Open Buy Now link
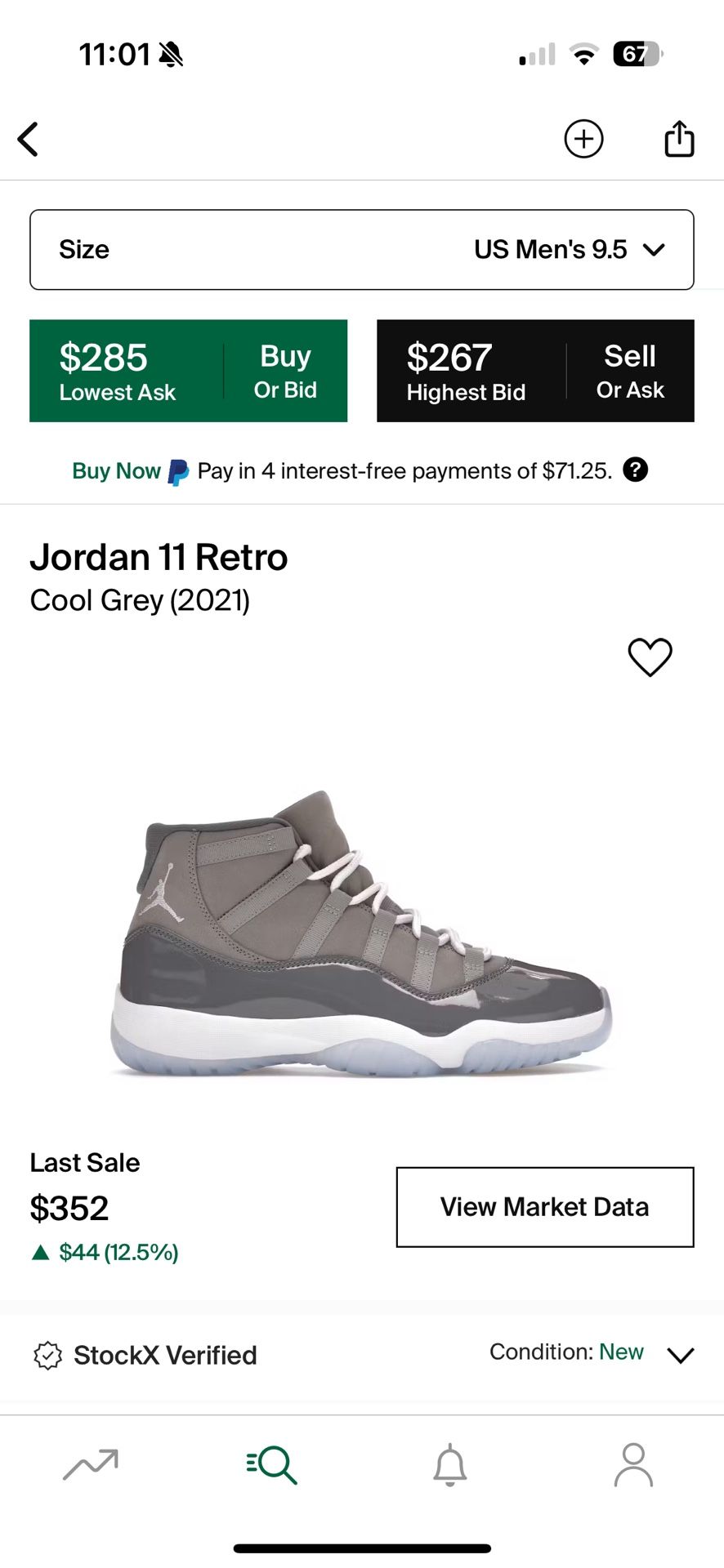This screenshot has height=1568, width=724. [114, 470]
